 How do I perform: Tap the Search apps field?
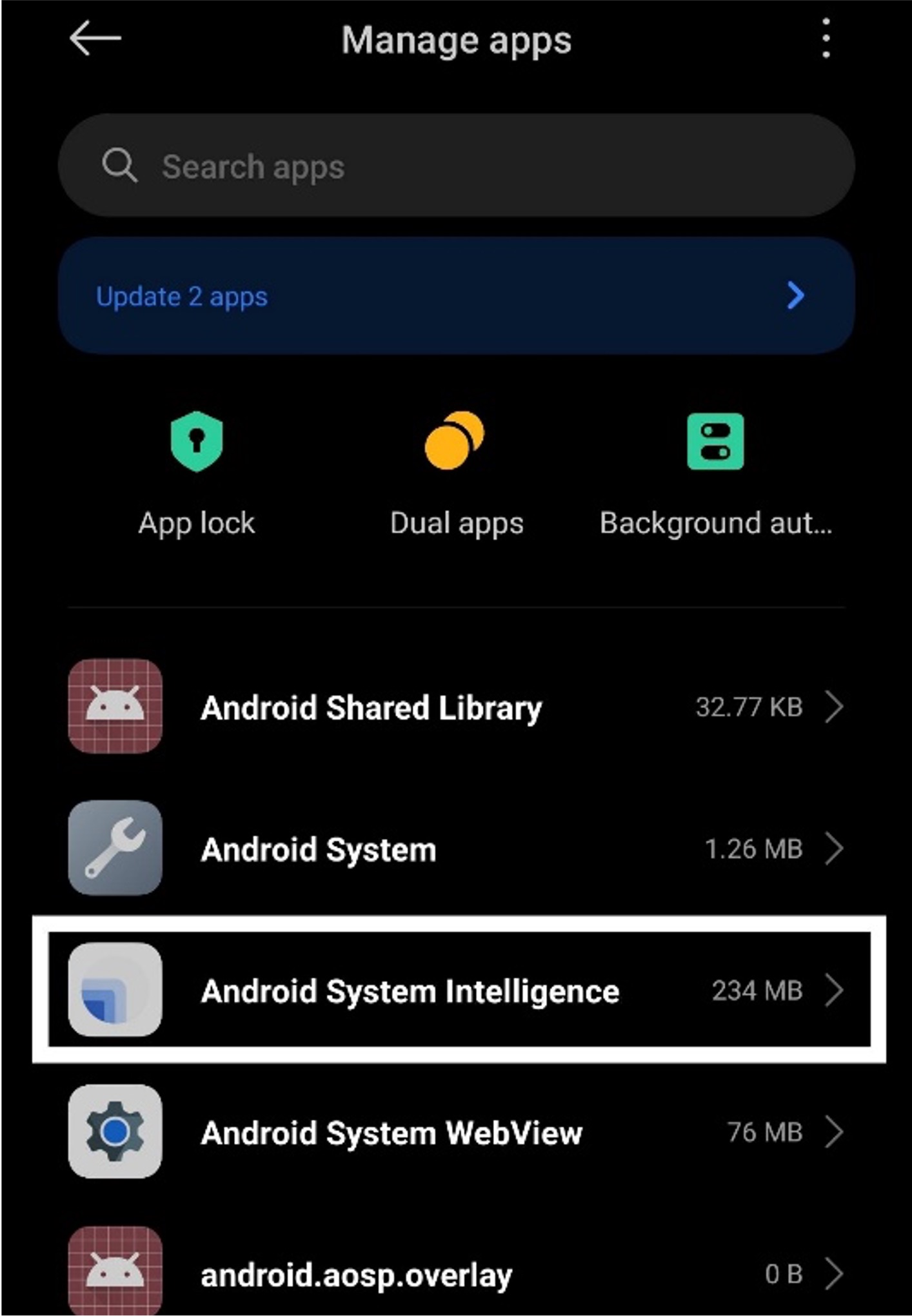coord(456,166)
